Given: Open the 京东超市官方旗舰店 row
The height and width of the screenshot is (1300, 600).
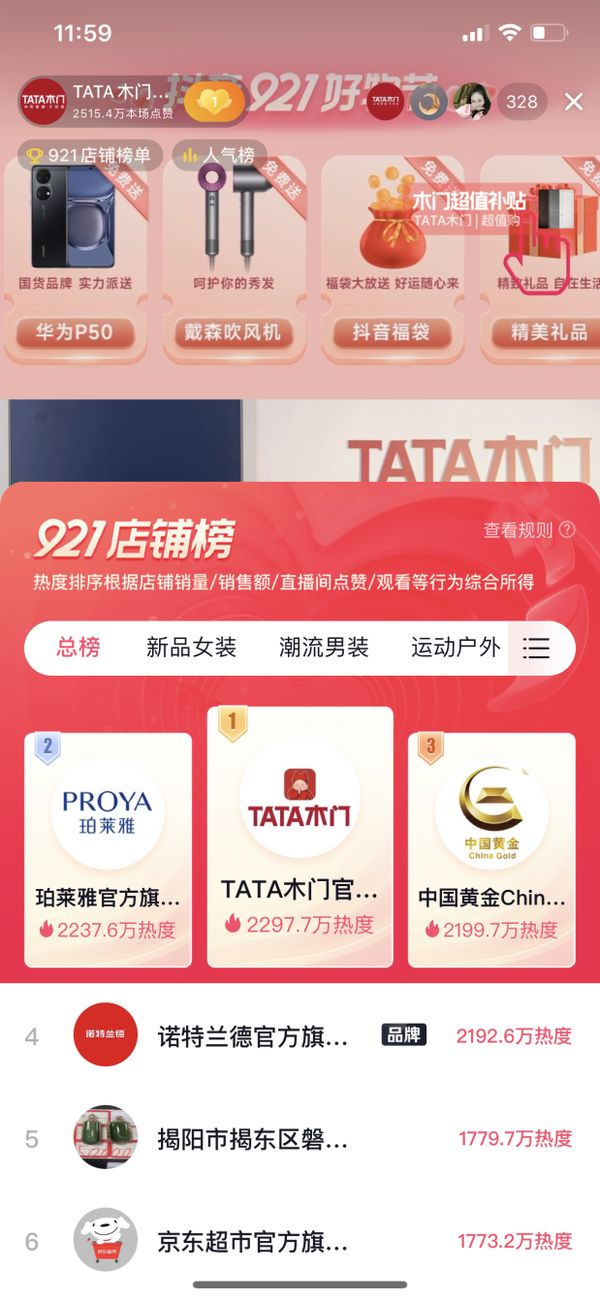Looking at the screenshot, I should click(300, 1242).
